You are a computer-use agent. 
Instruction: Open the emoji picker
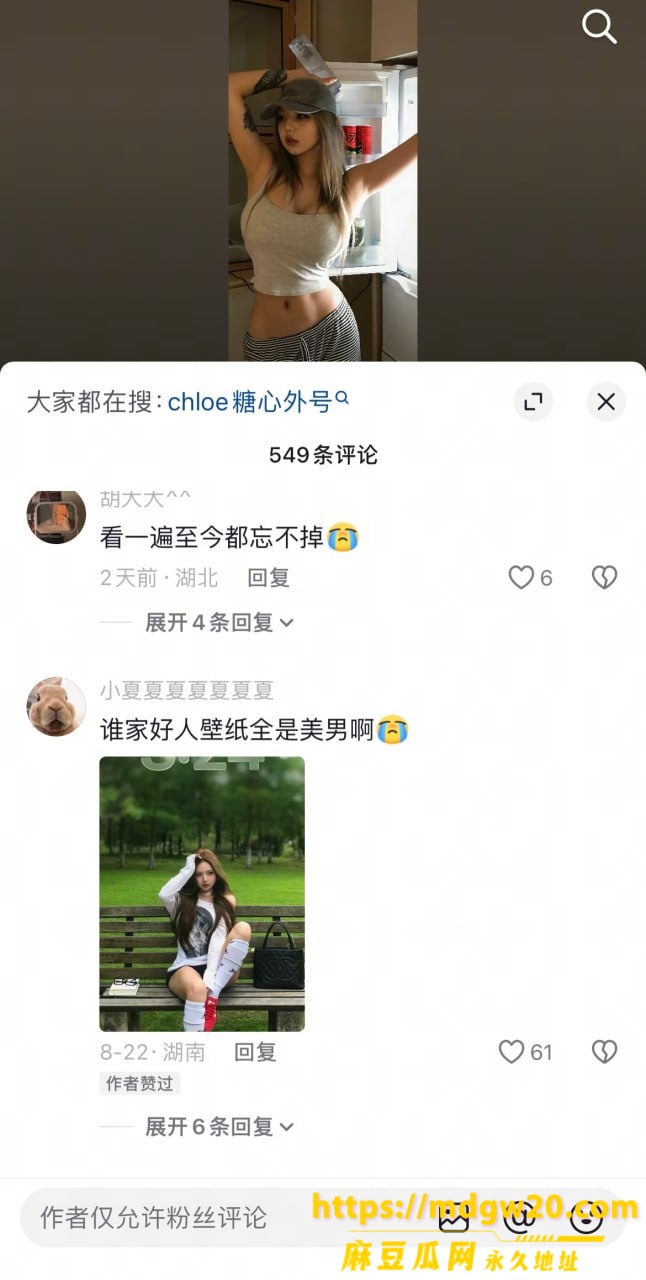click(x=586, y=1218)
